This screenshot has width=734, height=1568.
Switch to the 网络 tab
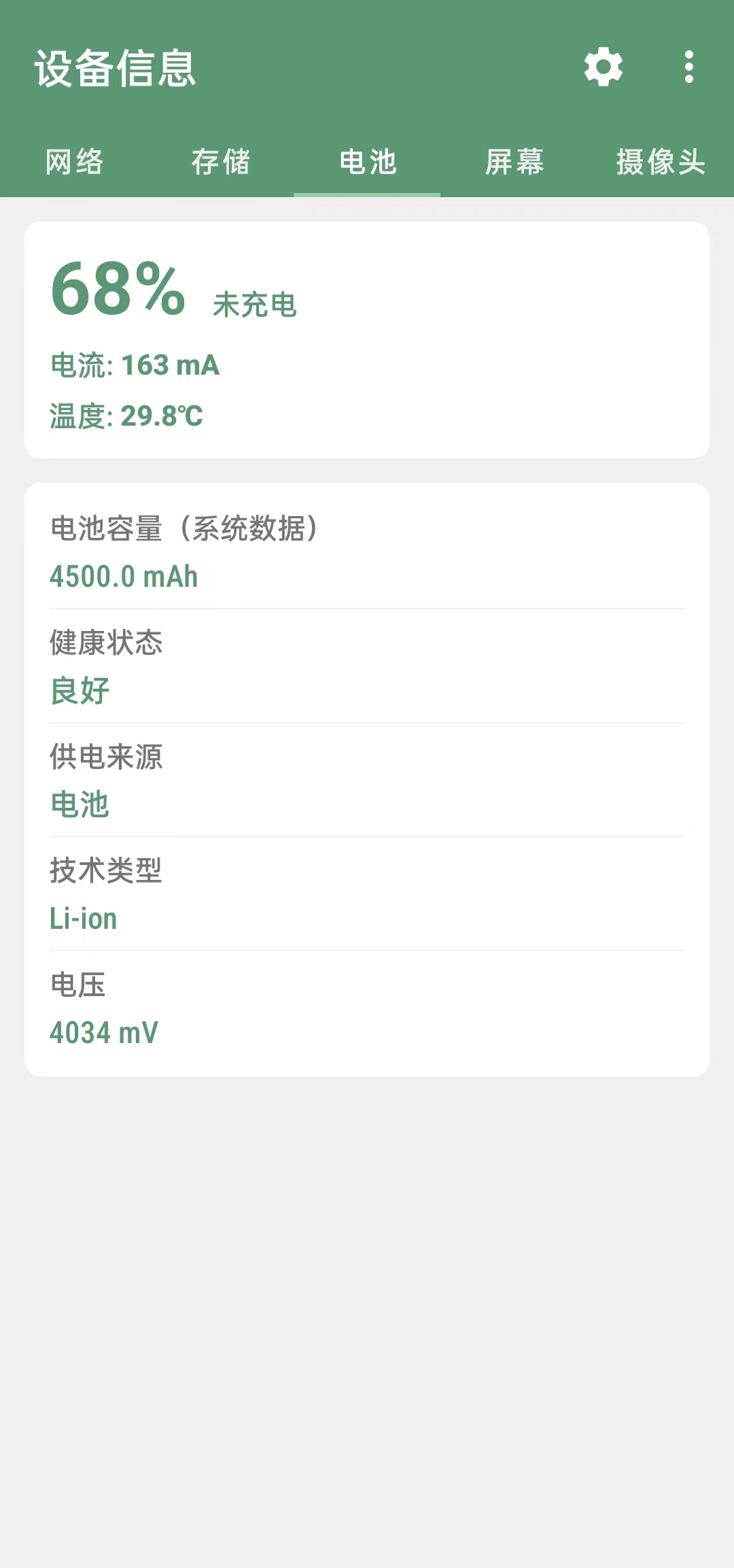(74, 163)
